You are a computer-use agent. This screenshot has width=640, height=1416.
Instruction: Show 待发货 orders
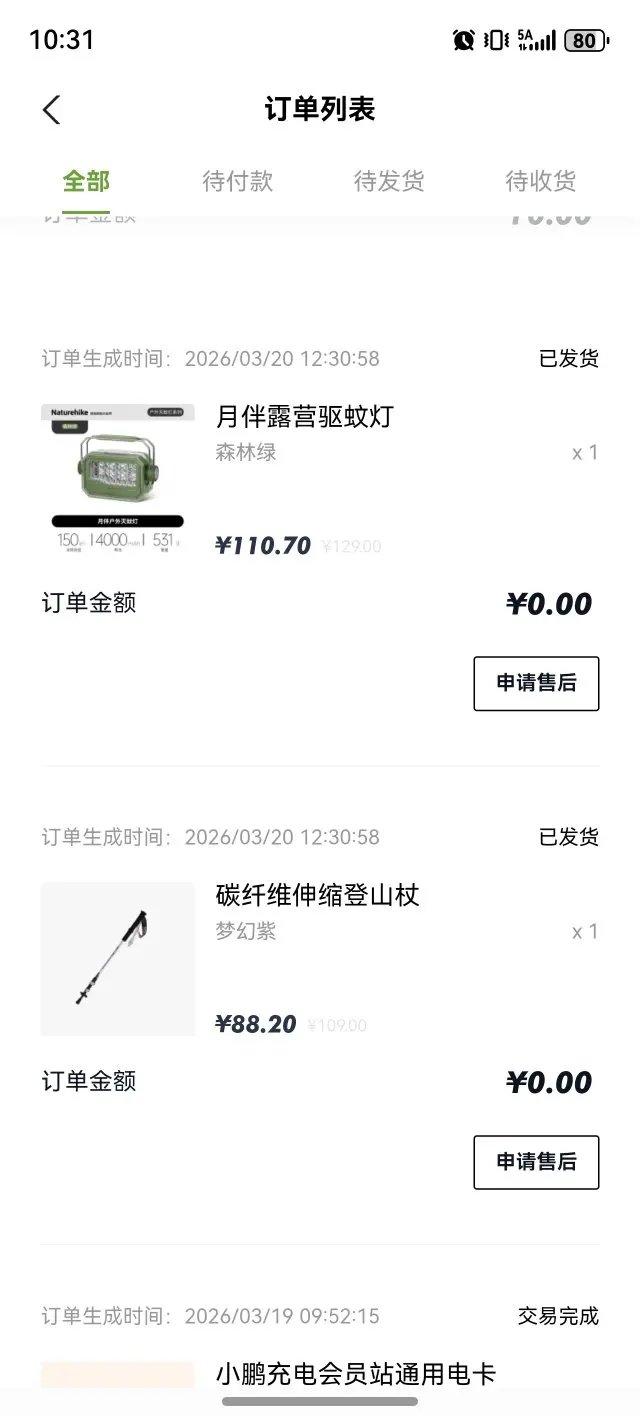(389, 181)
